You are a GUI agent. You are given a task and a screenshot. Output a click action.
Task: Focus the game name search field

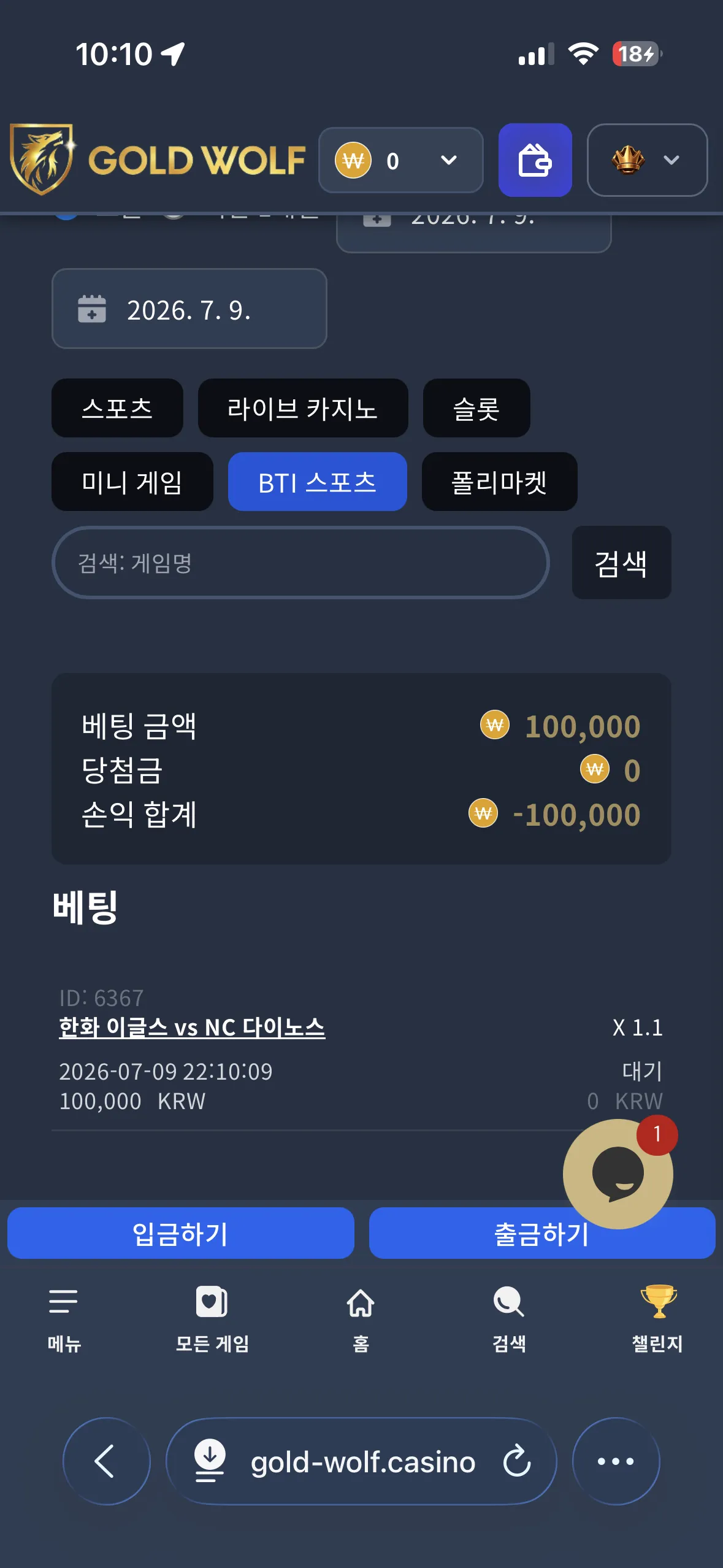(x=300, y=563)
